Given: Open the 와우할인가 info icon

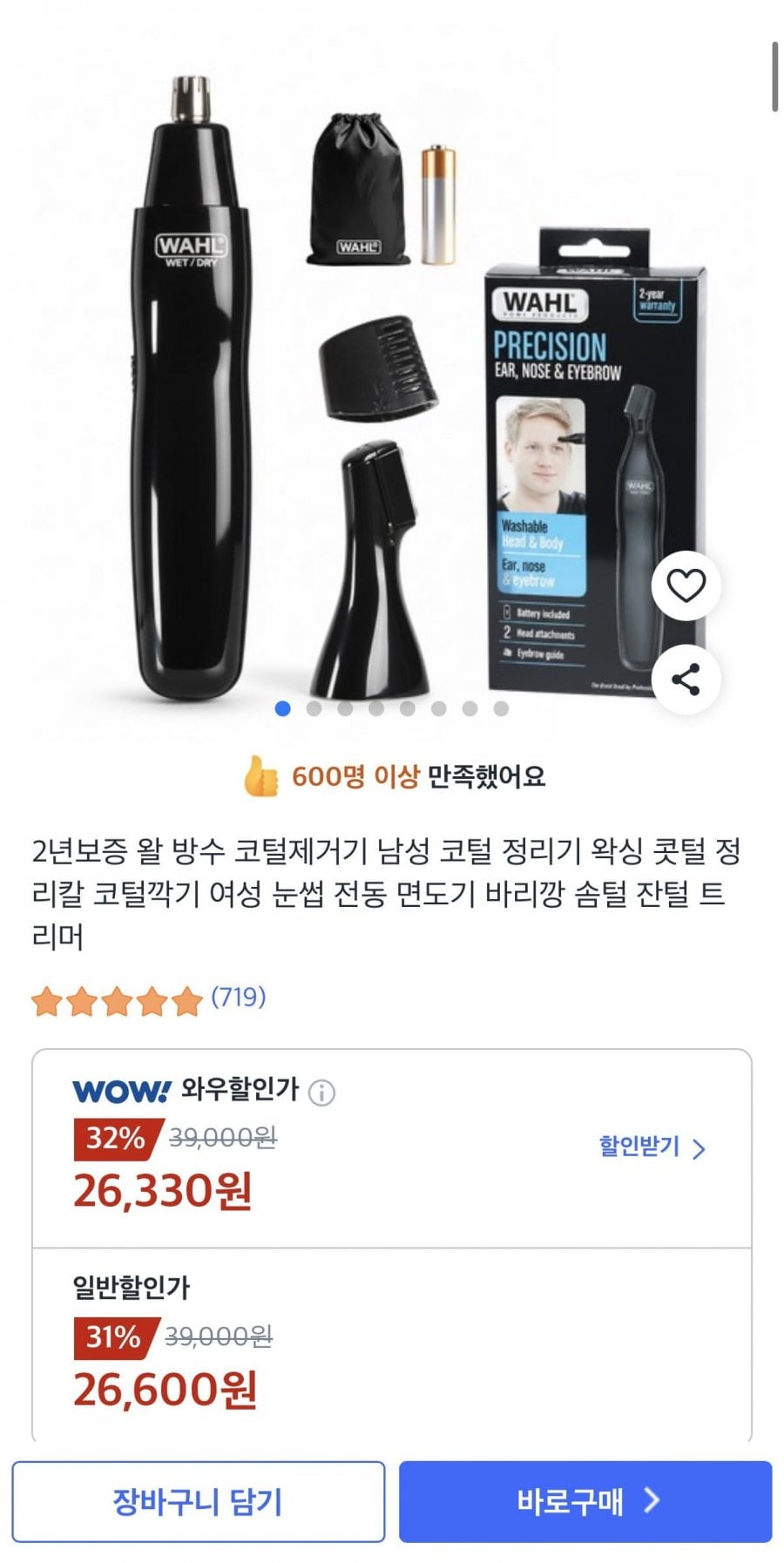Looking at the screenshot, I should click(321, 1092).
